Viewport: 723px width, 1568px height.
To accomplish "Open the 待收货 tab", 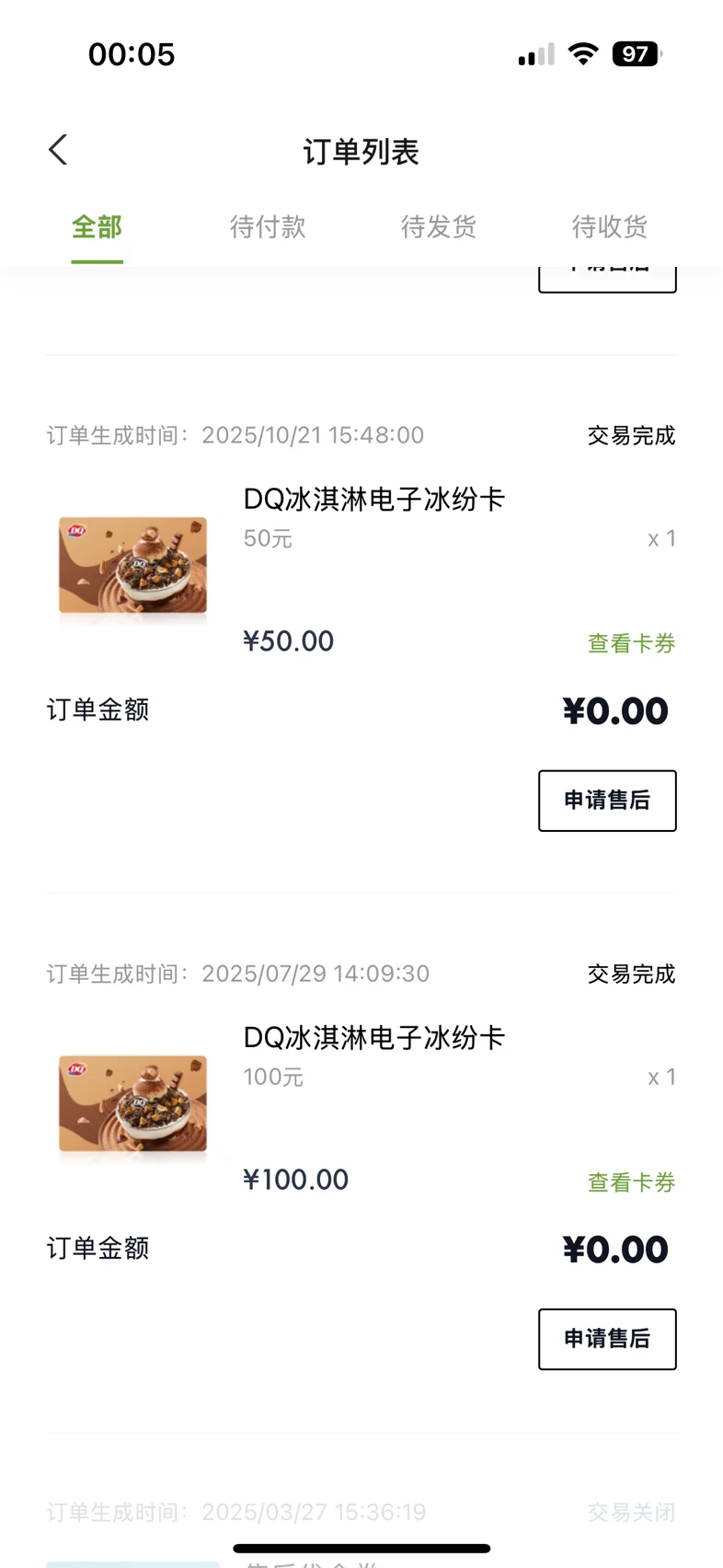I will point(610,227).
